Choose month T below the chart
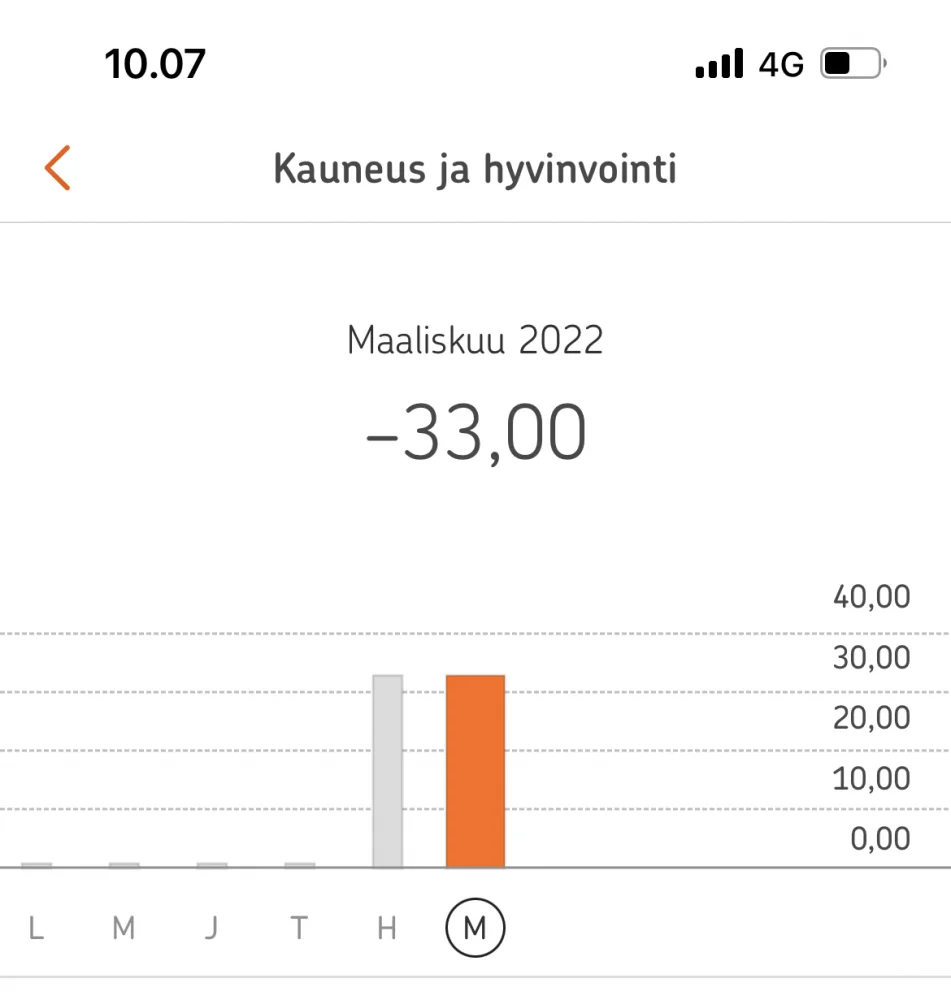Image resolution: width=951 pixels, height=1000 pixels. (x=299, y=929)
